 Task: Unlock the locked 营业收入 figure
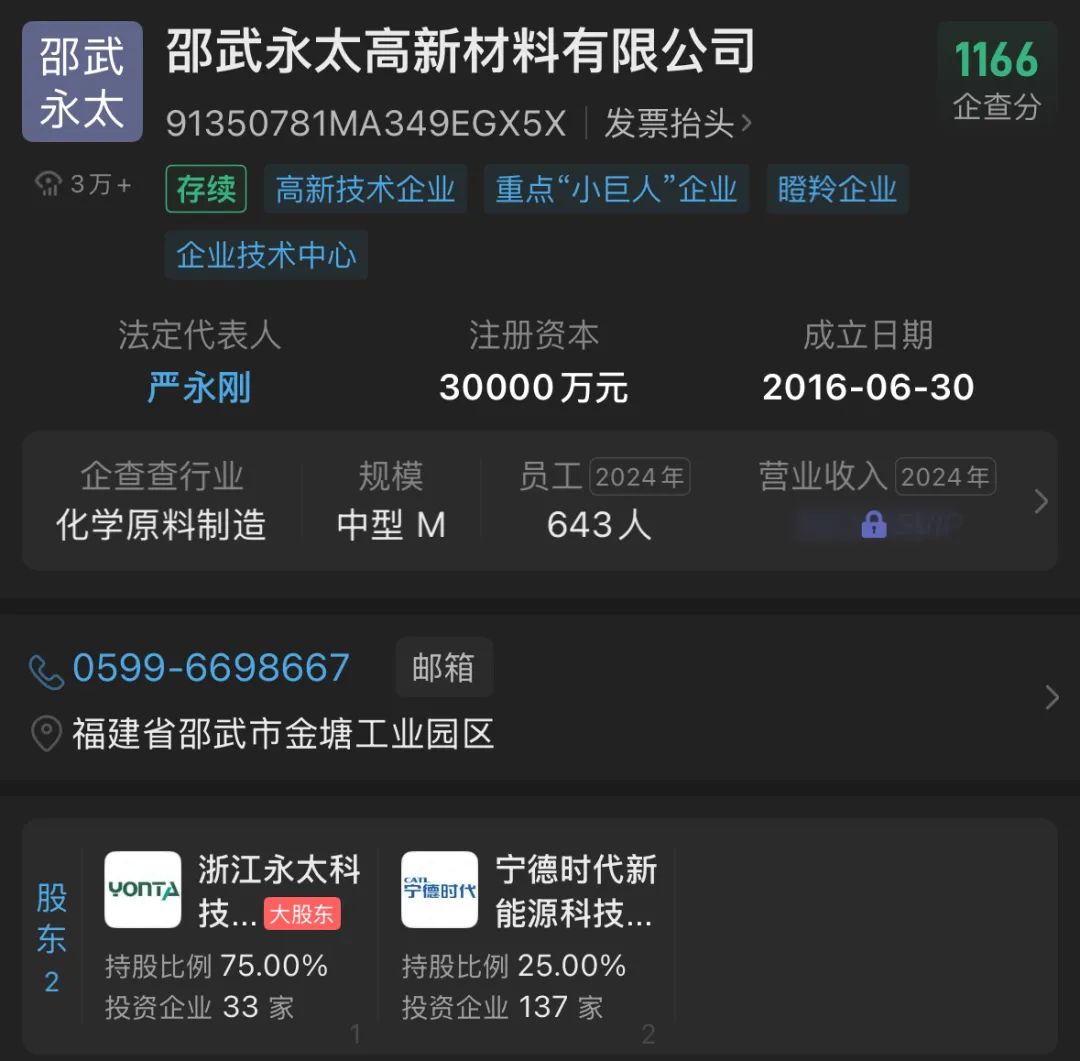[x=874, y=524]
